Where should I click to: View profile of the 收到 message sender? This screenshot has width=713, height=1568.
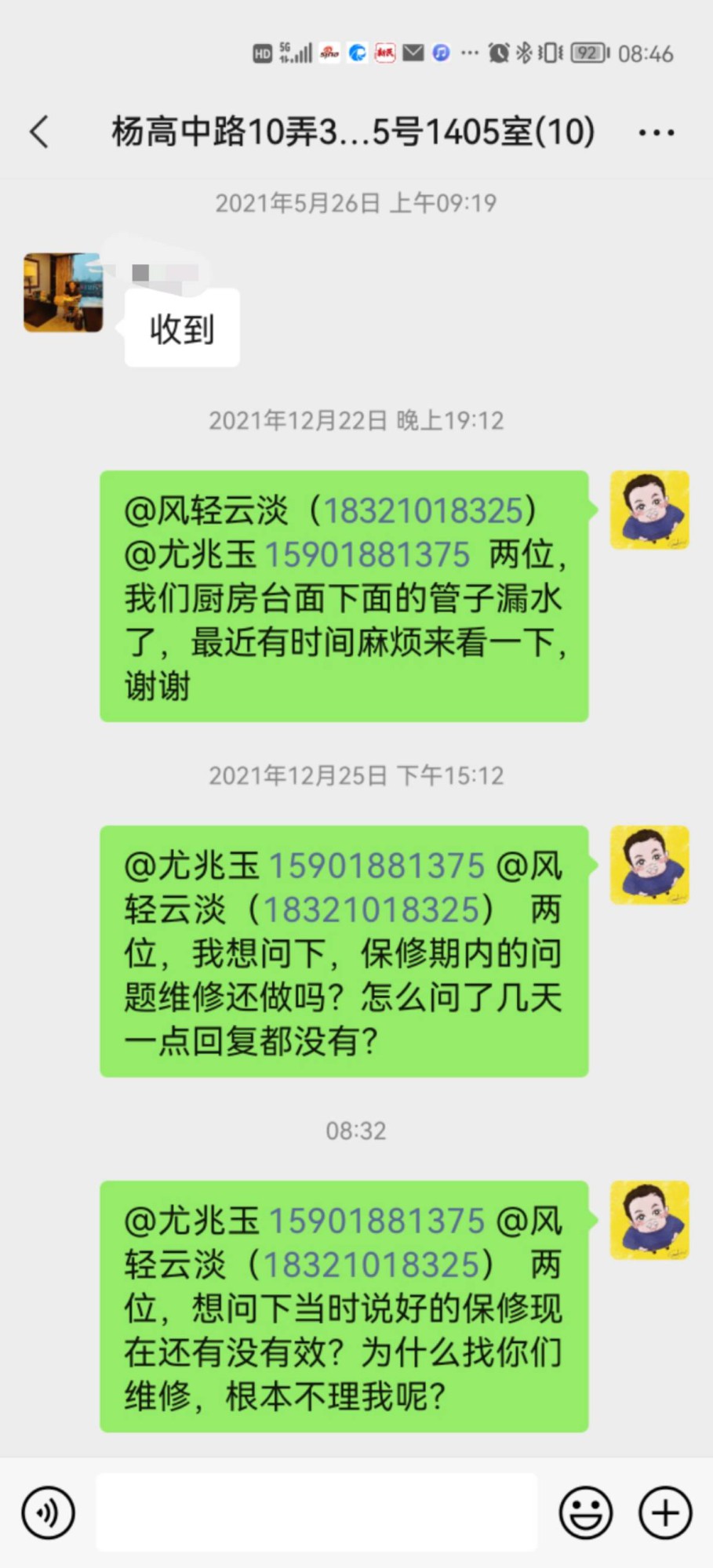tap(64, 292)
